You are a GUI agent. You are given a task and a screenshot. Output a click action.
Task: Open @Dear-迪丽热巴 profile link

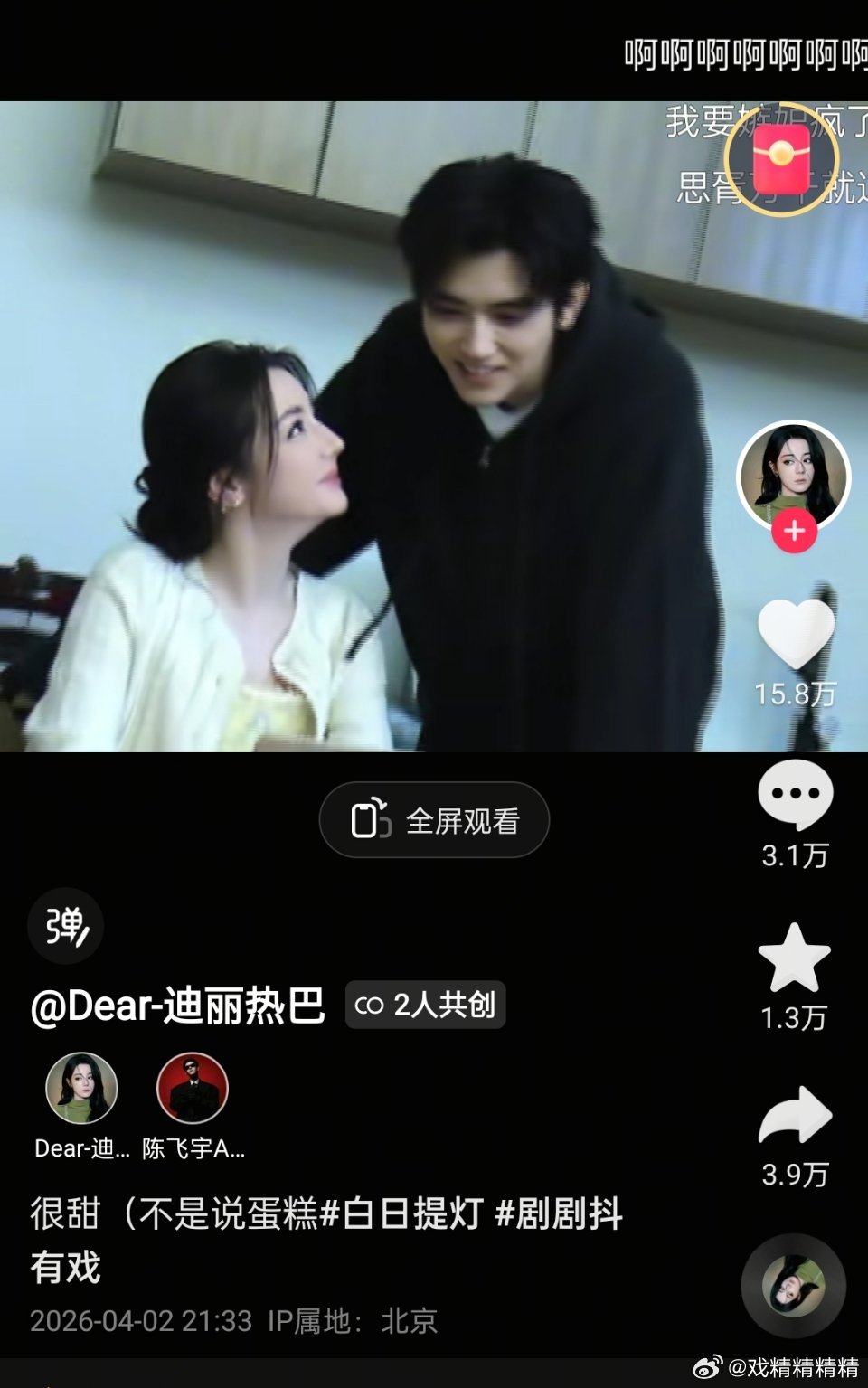pos(176,1005)
